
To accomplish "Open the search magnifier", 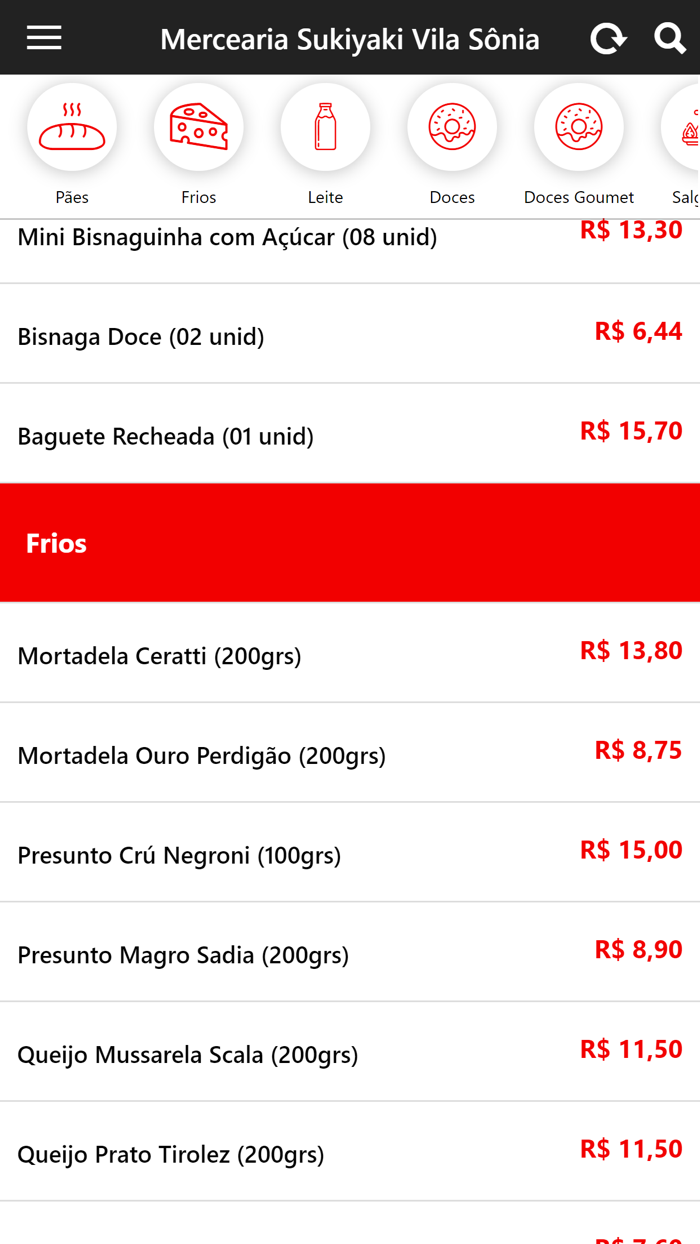I will (x=669, y=38).
